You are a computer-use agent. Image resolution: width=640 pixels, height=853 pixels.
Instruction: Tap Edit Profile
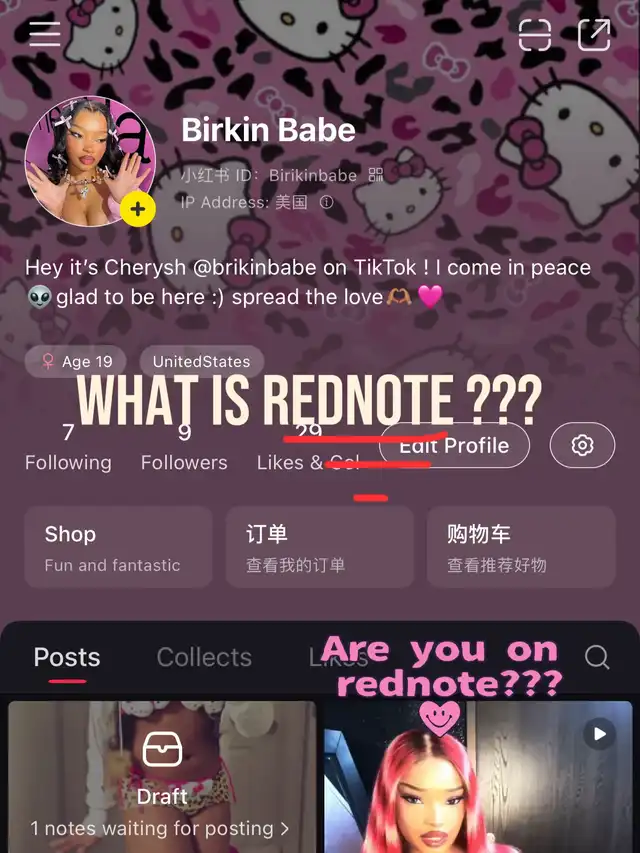(455, 446)
